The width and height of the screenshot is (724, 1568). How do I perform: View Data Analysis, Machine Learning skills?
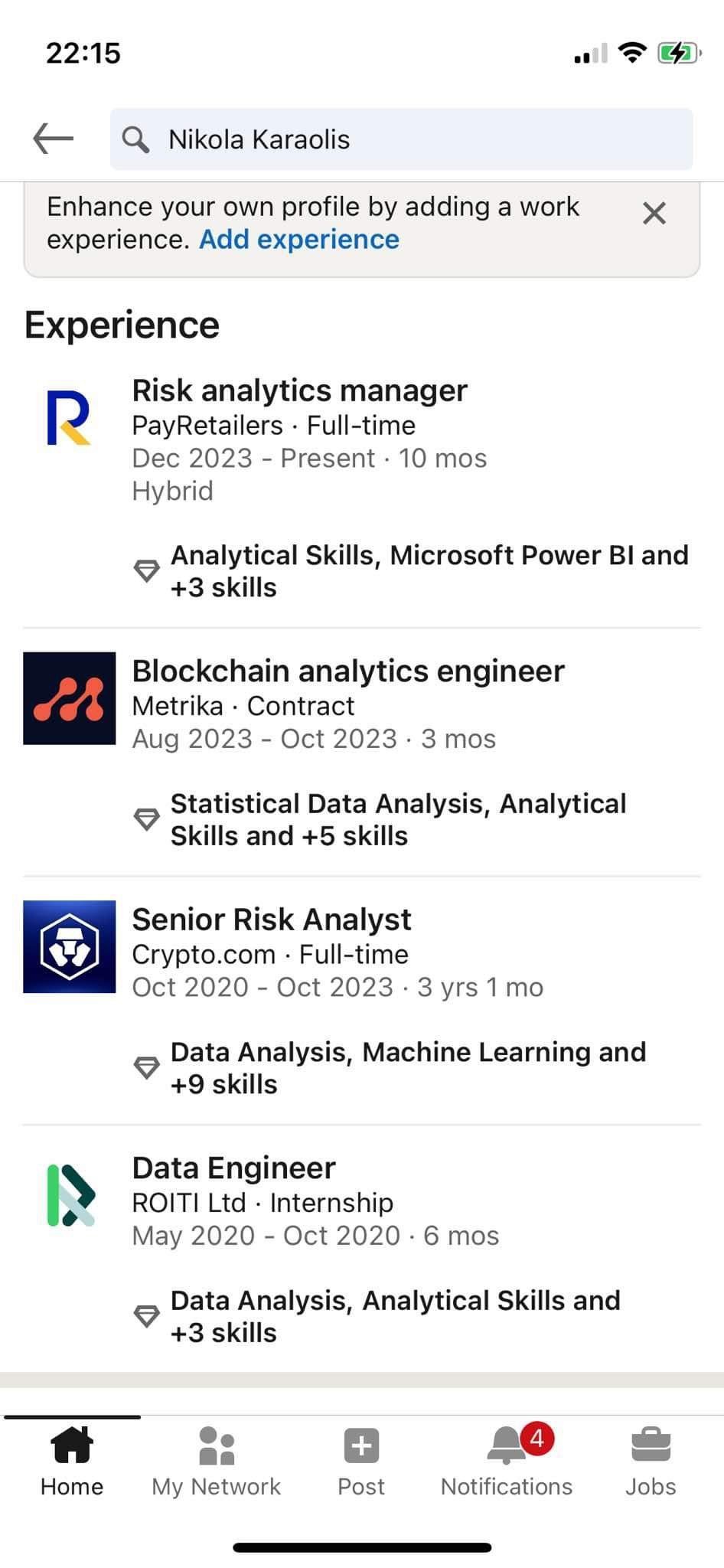(390, 1068)
